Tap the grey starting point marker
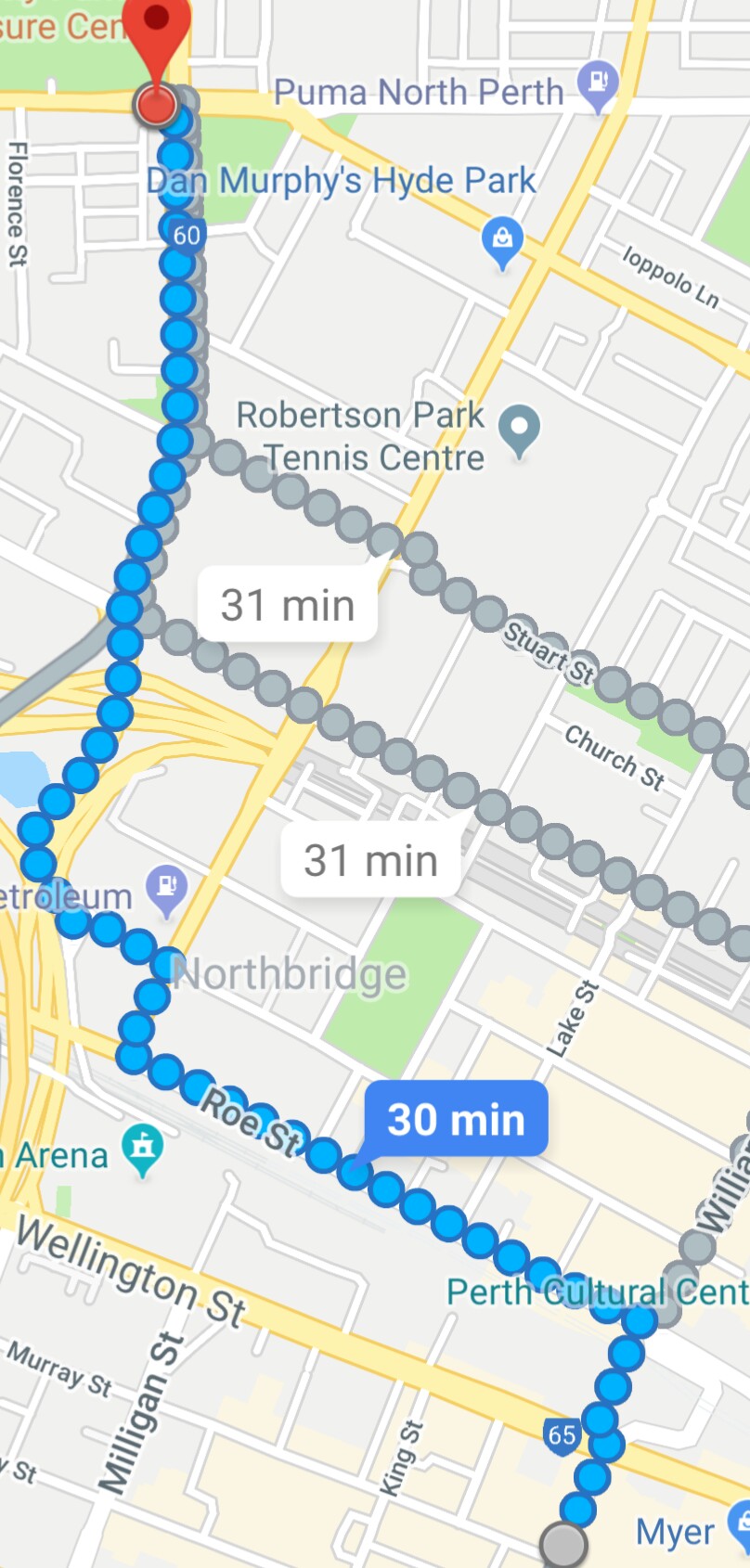Viewport: 750px width, 1568px height. 562,1544
